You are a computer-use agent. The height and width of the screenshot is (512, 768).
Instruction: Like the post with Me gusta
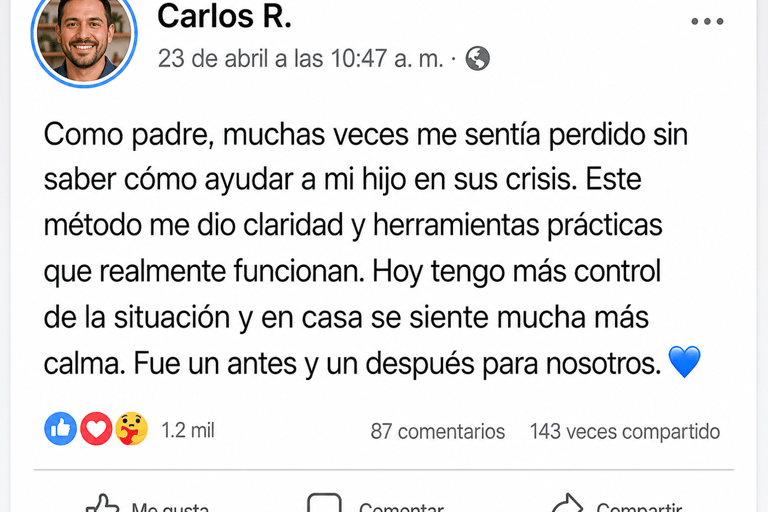(x=147, y=503)
